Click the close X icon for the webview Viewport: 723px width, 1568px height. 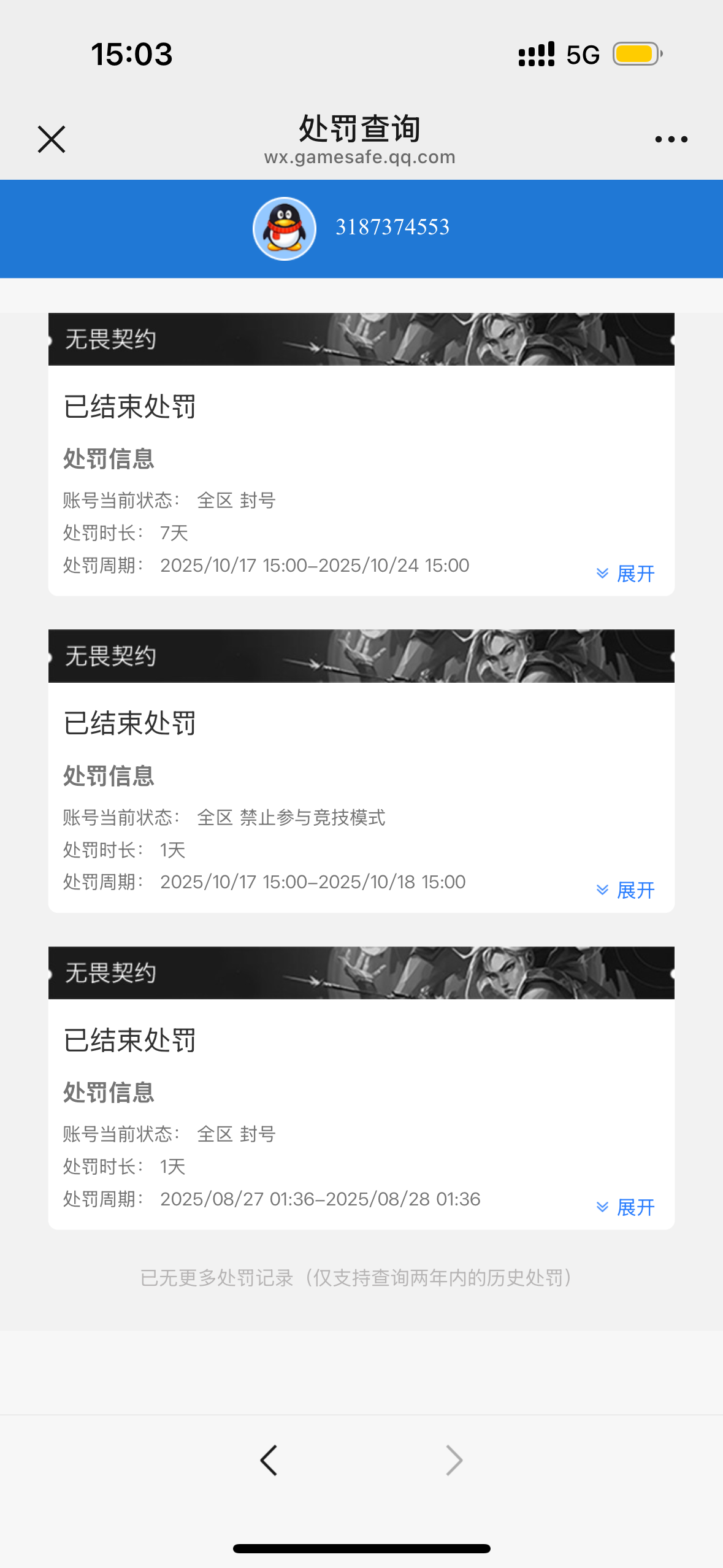[x=52, y=138]
